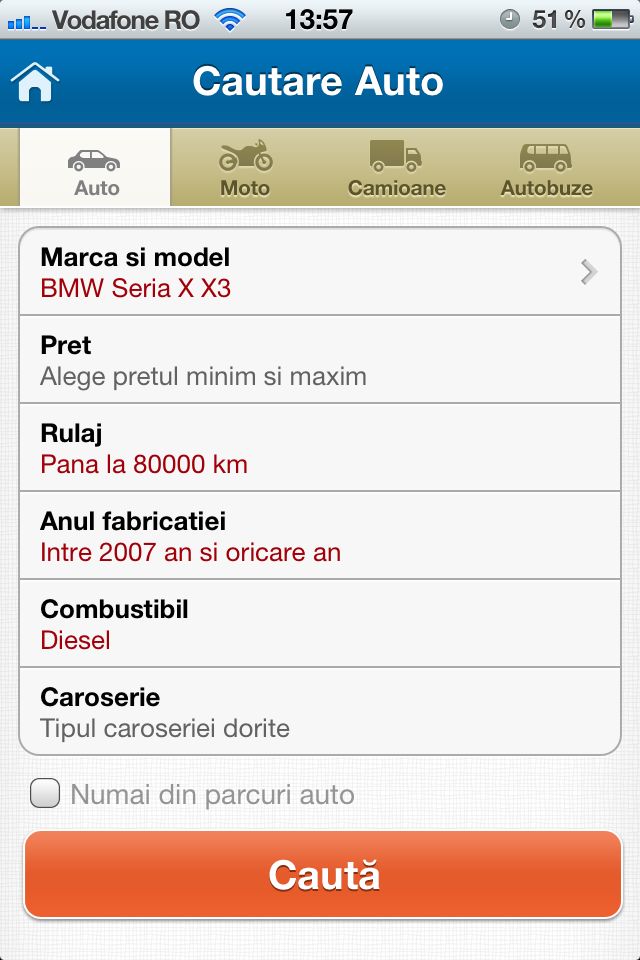This screenshot has height=960, width=640.
Task: Open Marca si model selection
Action: coord(320,272)
